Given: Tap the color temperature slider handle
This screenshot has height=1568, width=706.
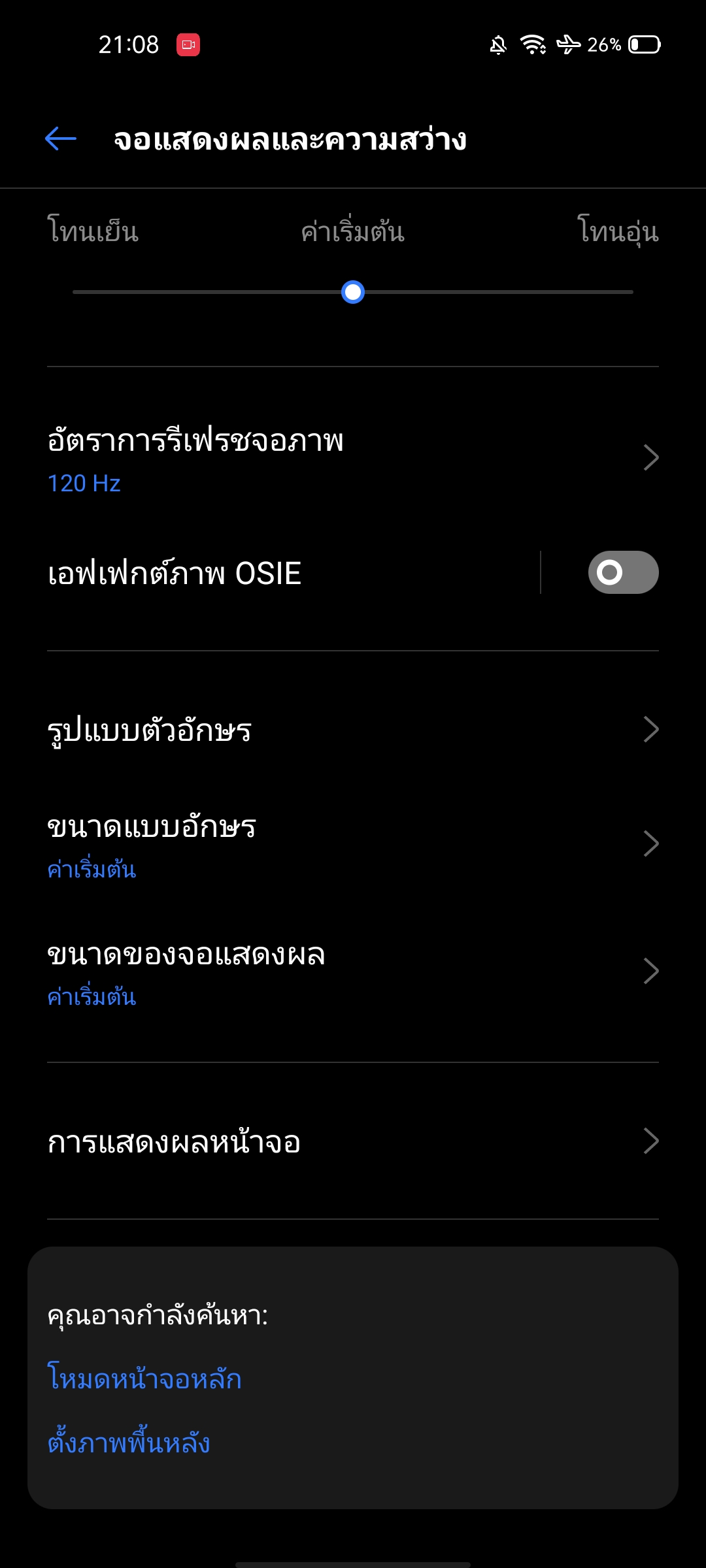Looking at the screenshot, I should coord(353,292).
